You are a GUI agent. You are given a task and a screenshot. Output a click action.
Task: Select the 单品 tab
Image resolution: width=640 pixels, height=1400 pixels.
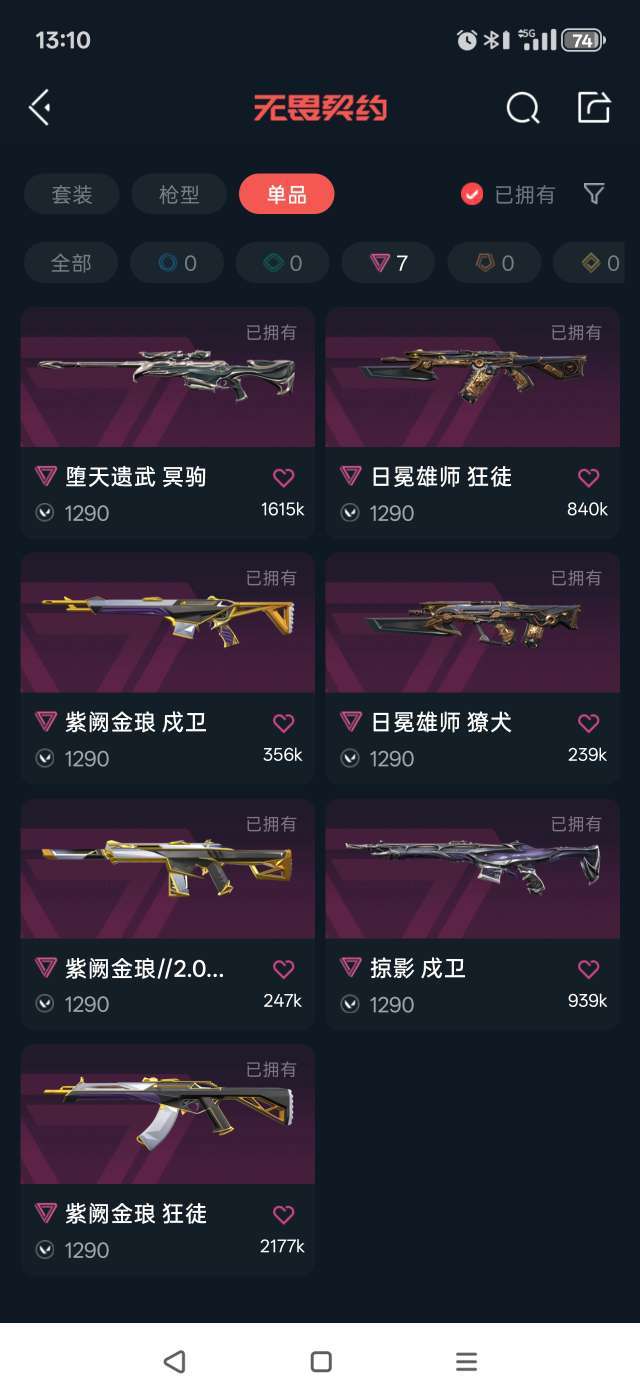pos(287,194)
